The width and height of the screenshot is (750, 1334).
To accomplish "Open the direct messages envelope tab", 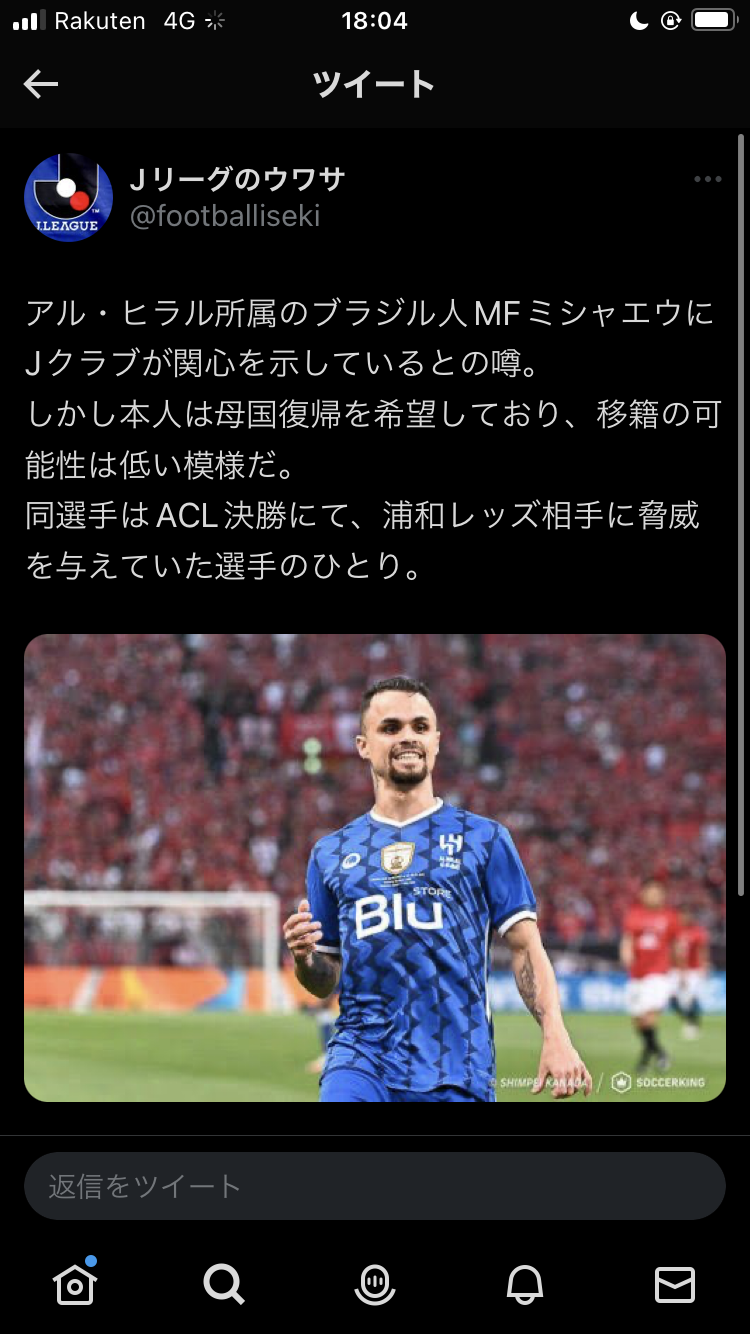I will click(674, 1283).
